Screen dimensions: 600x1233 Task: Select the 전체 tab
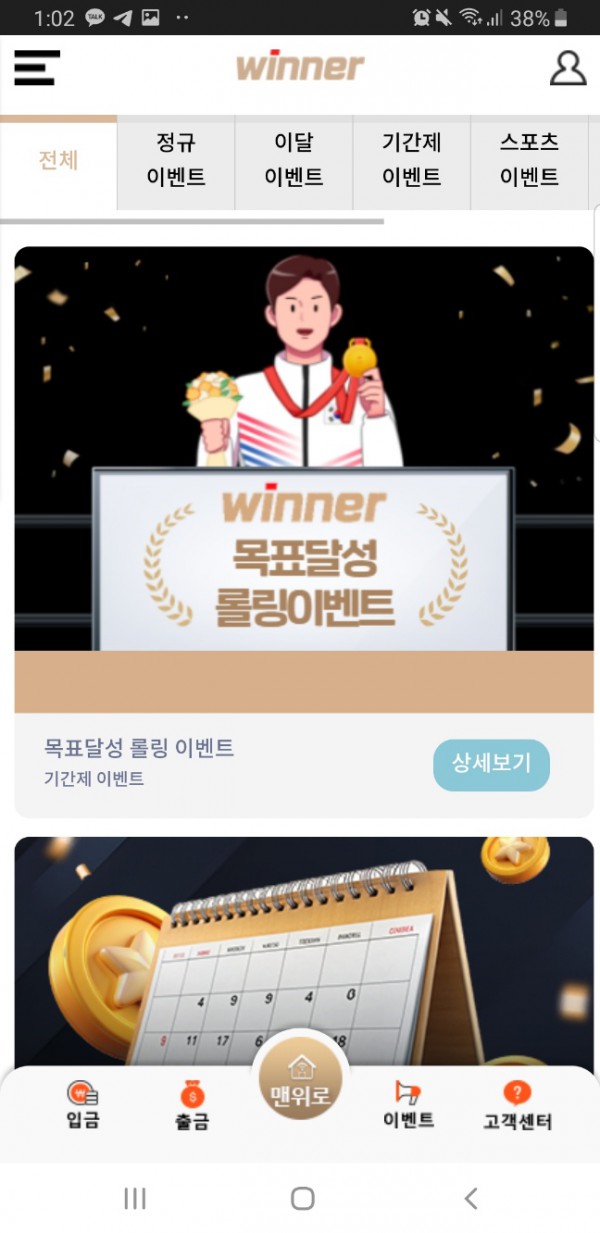(58, 160)
